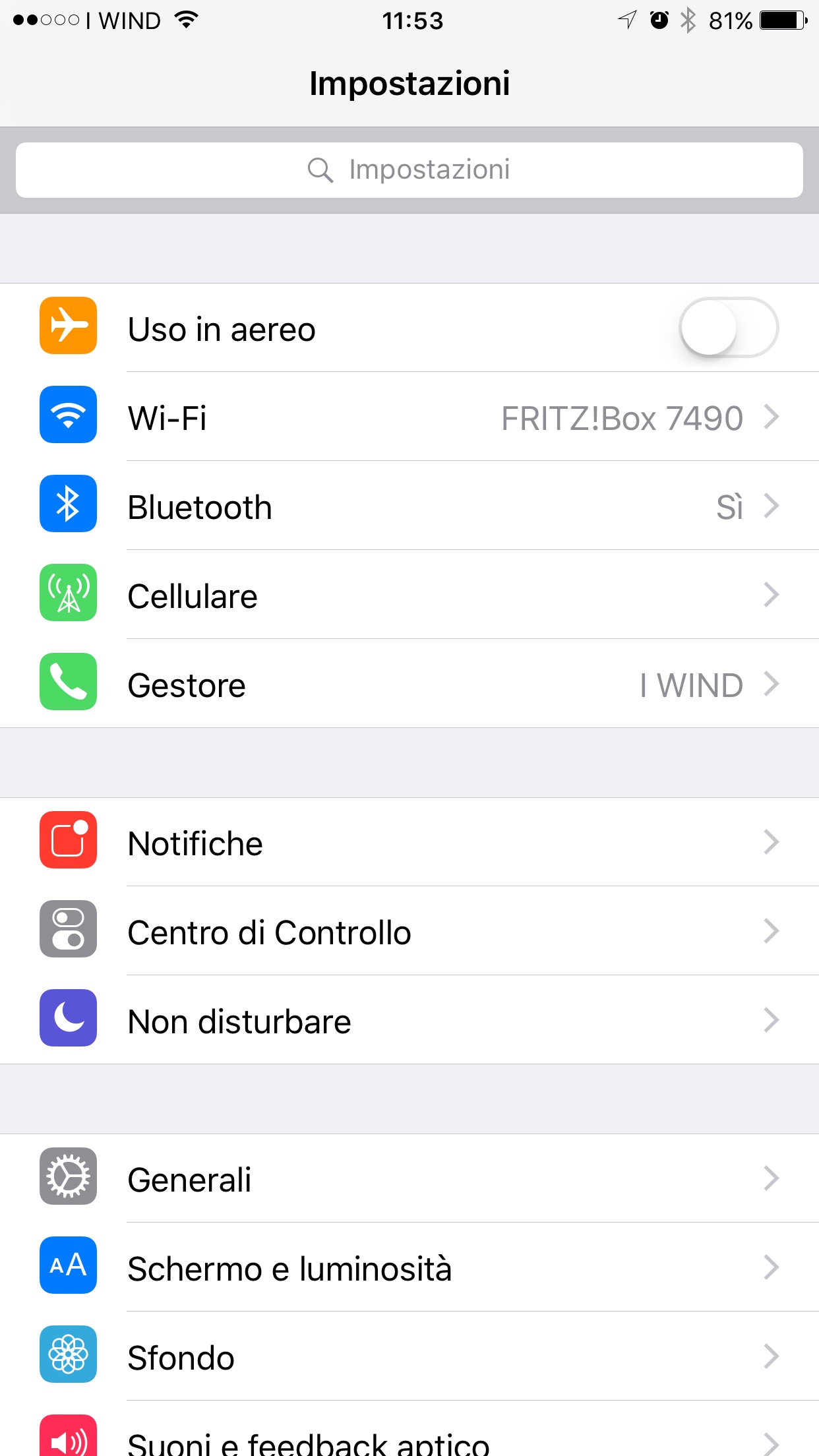Open the Bluetooth settings row
The height and width of the screenshot is (1456, 819).
[409, 506]
